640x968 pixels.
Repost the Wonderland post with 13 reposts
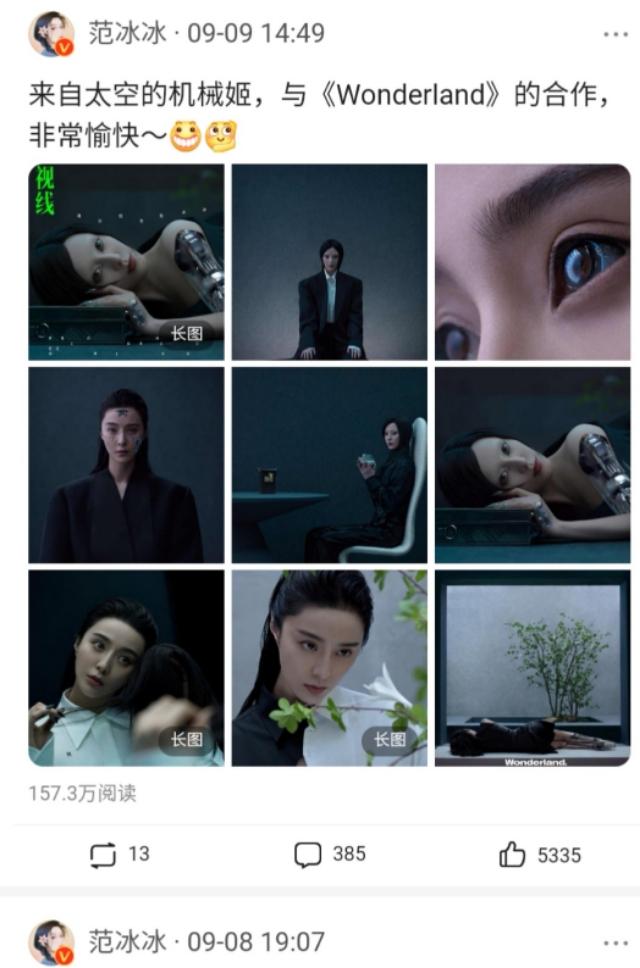[x=119, y=854]
